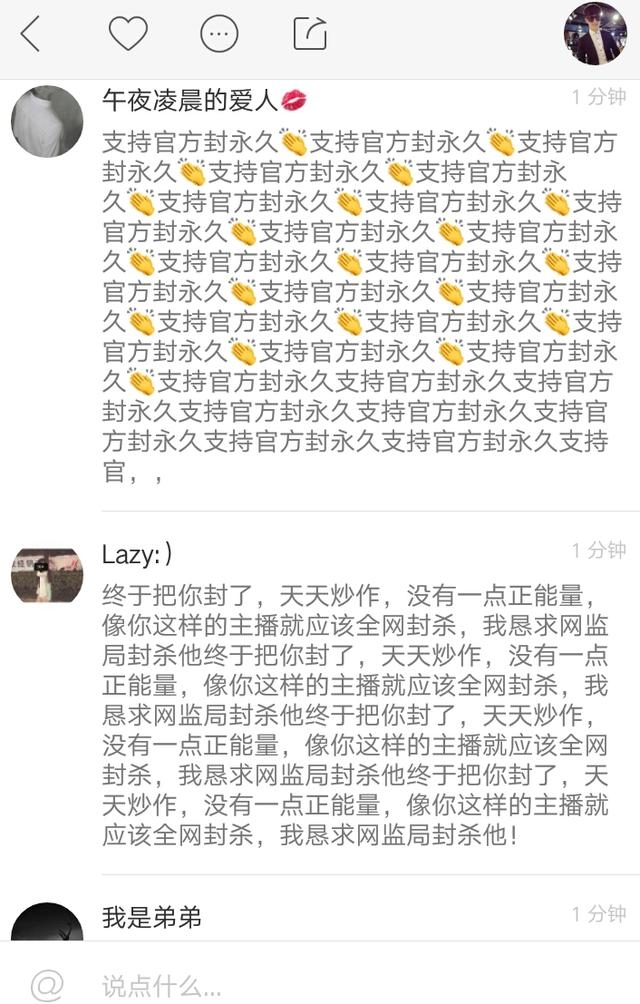Mention someone with the @ icon
Viewport: 640px width, 1004px height.
coord(45,985)
